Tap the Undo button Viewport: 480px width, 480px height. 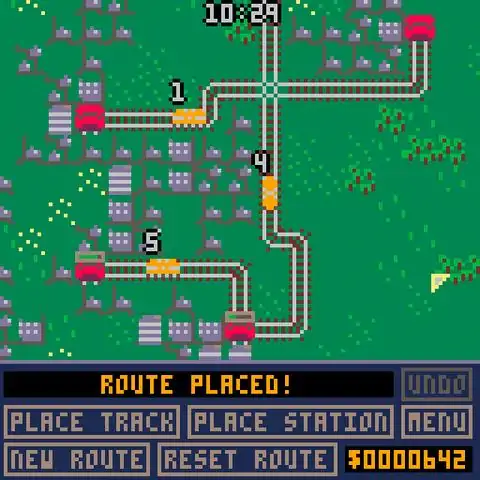437,385
